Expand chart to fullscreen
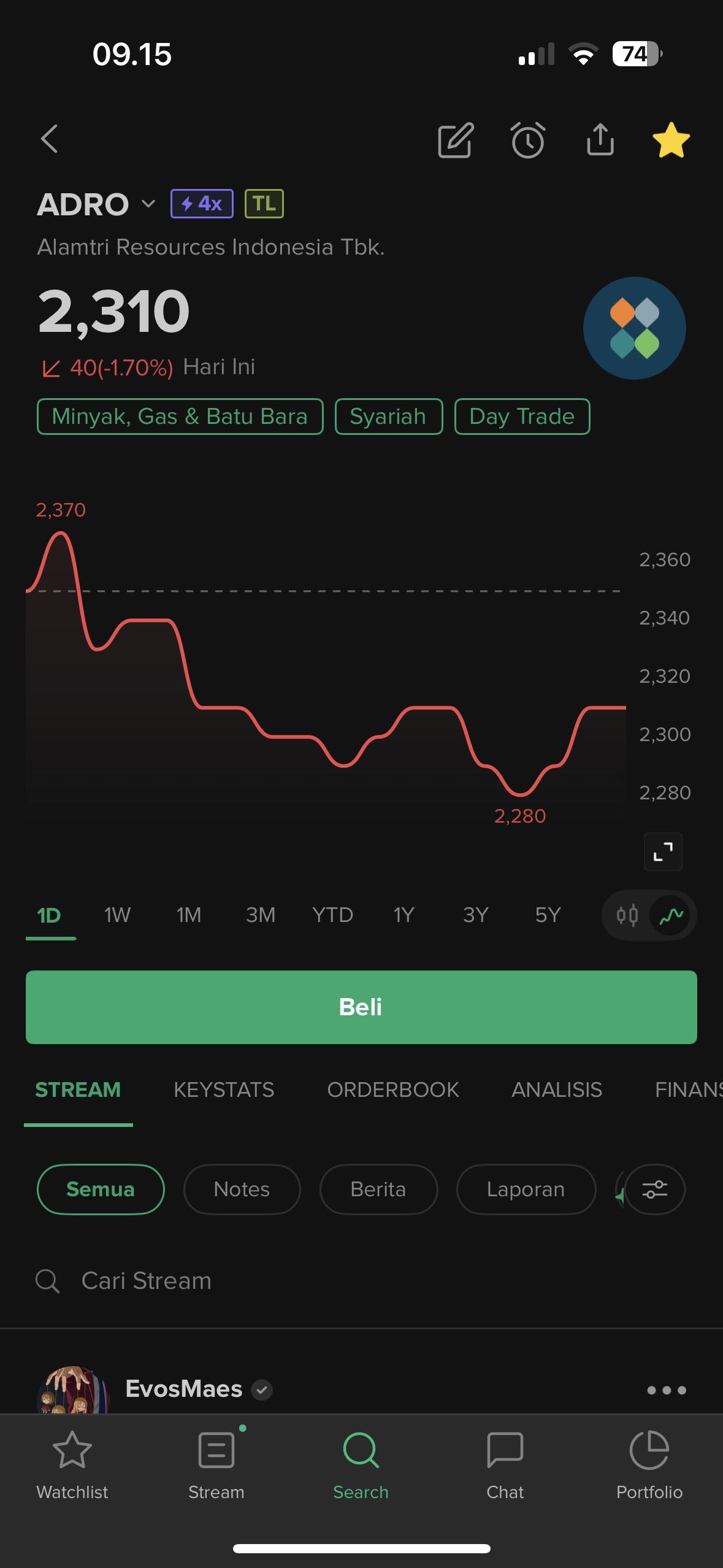The image size is (723, 1568). click(663, 851)
